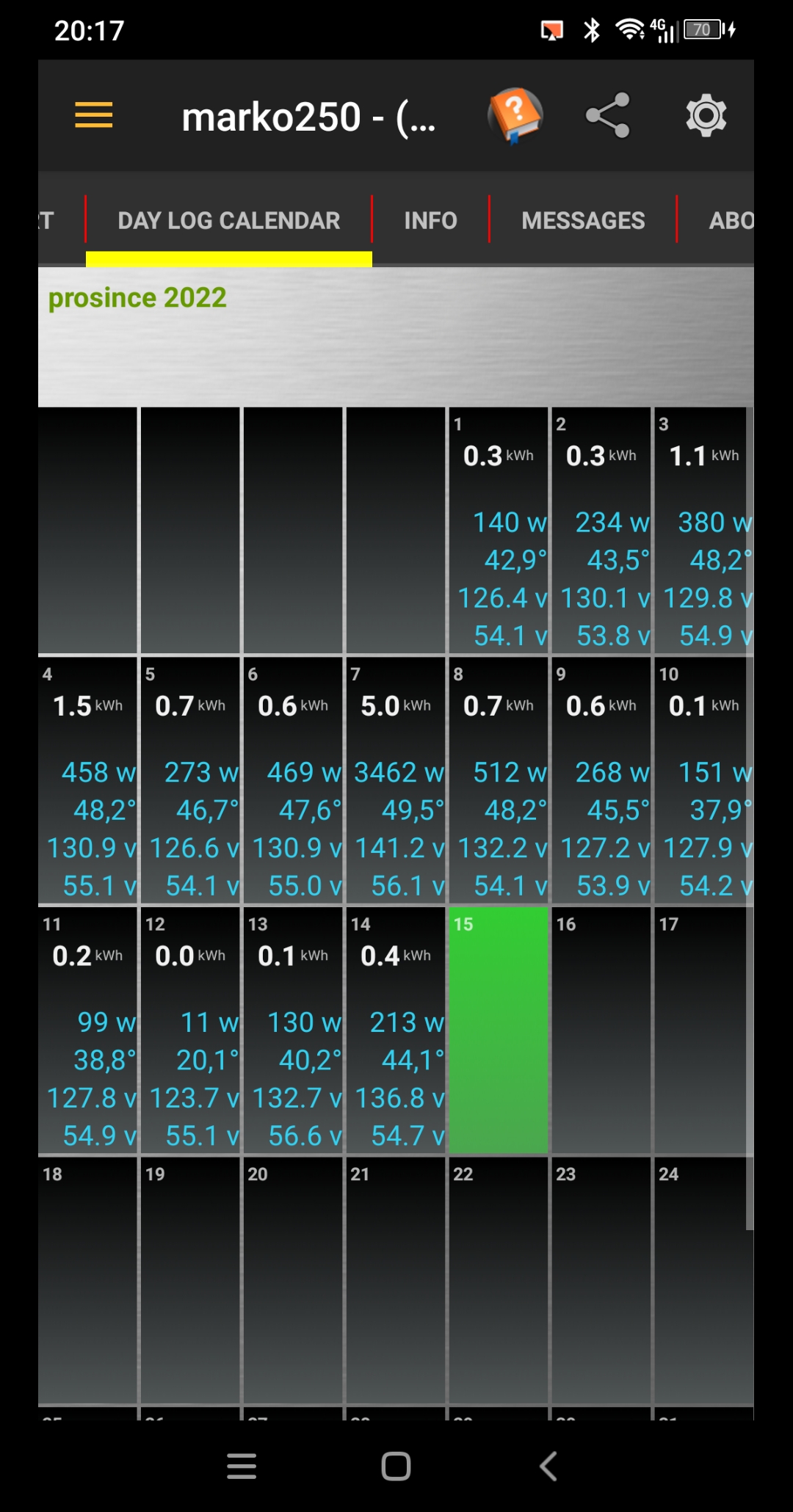This screenshot has width=793, height=1512.
Task: Select highlighted day 15
Action: coord(499,1030)
